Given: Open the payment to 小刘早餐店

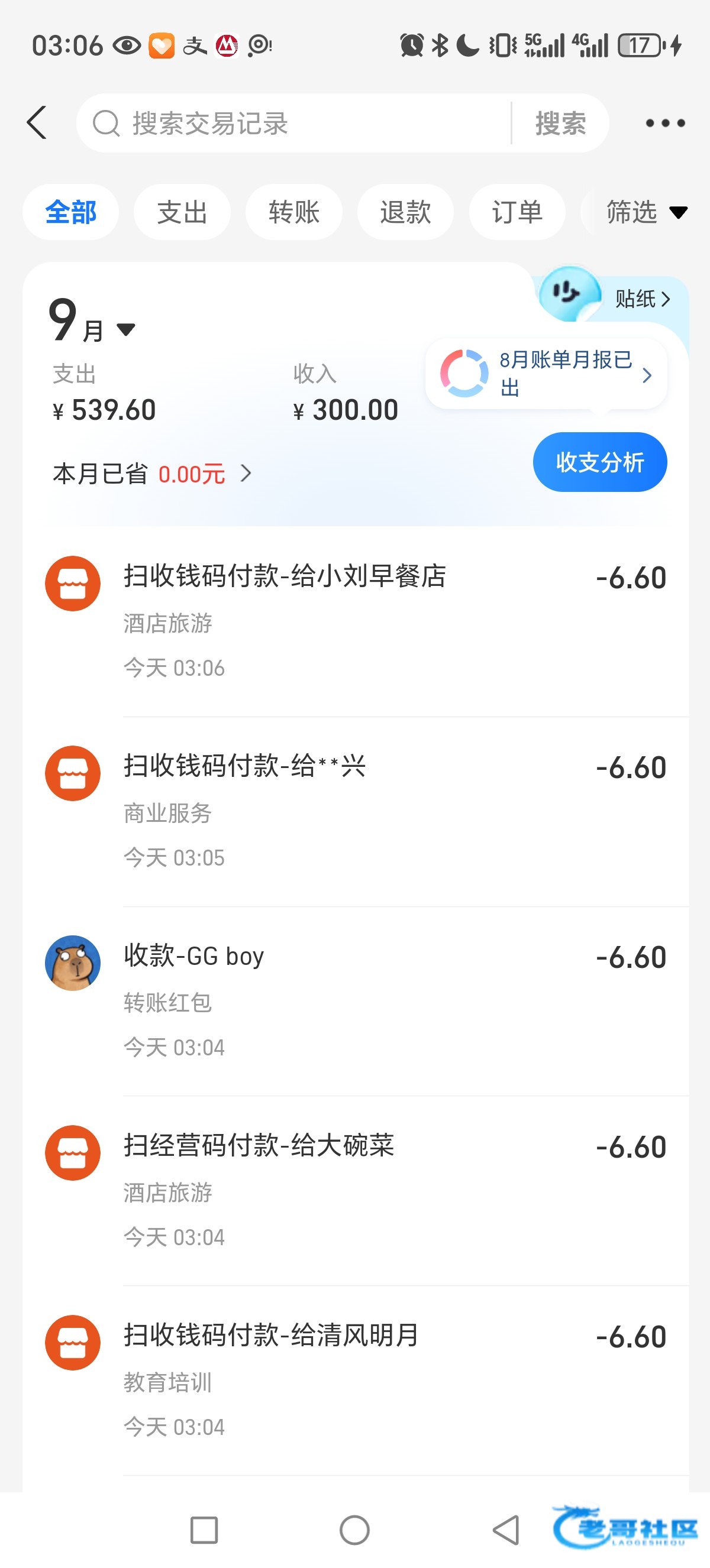Looking at the screenshot, I should [x=356, y=621].
